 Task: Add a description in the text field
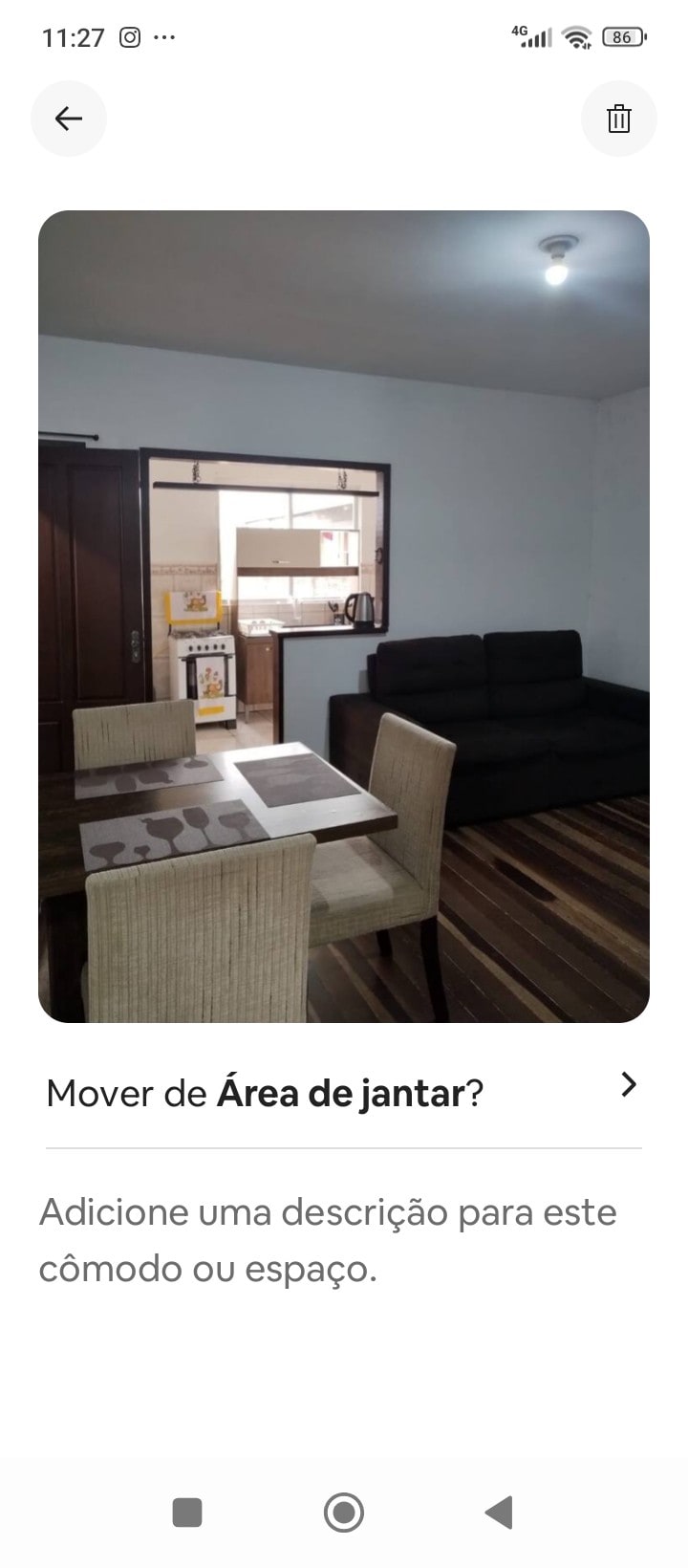328,1240
